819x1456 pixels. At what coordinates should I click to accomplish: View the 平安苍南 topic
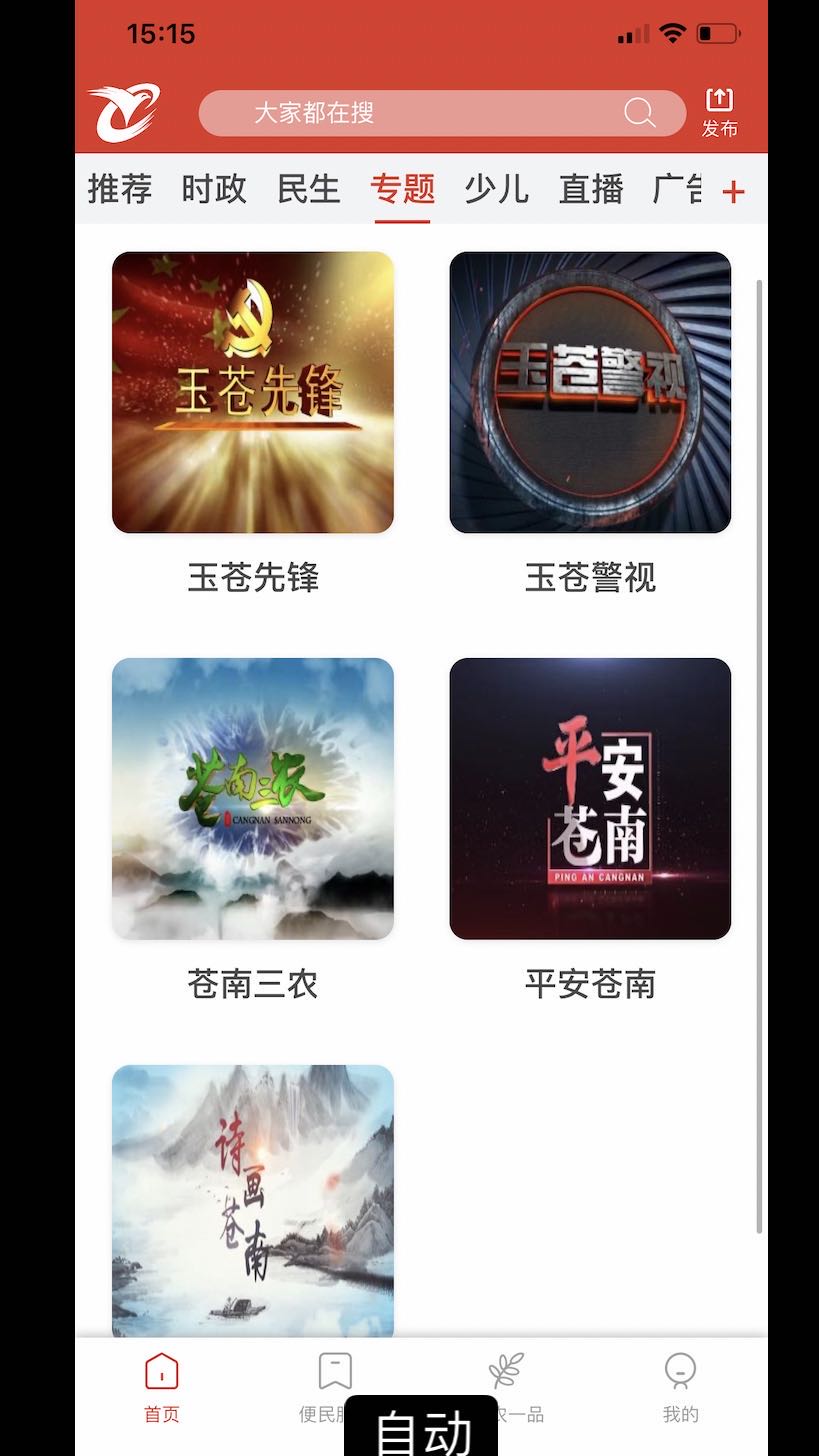click(590, 798)
